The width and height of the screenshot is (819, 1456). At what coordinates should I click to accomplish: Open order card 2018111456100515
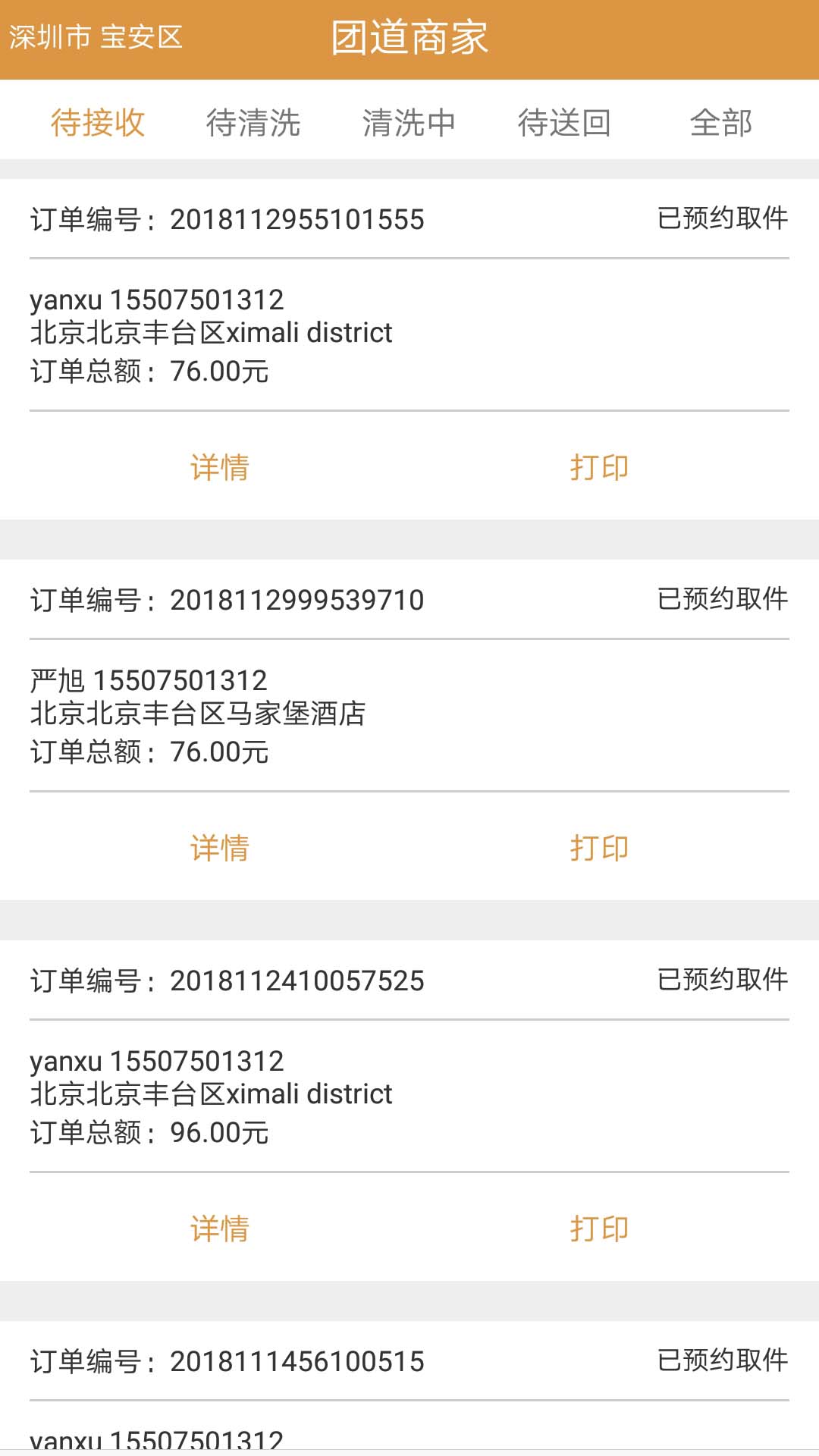tap(409, 1388)
